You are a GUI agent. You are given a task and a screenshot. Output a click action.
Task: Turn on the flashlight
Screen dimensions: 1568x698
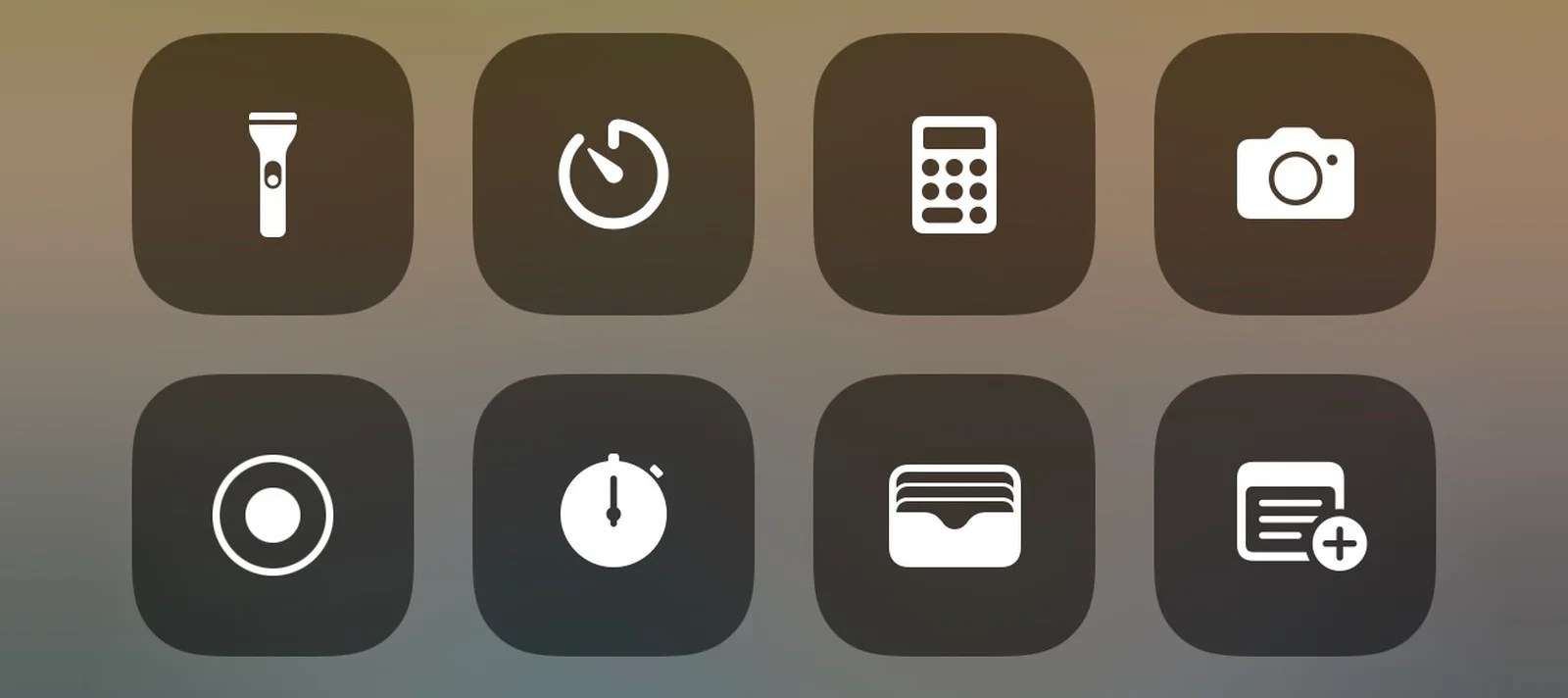[x=272, y=174]
